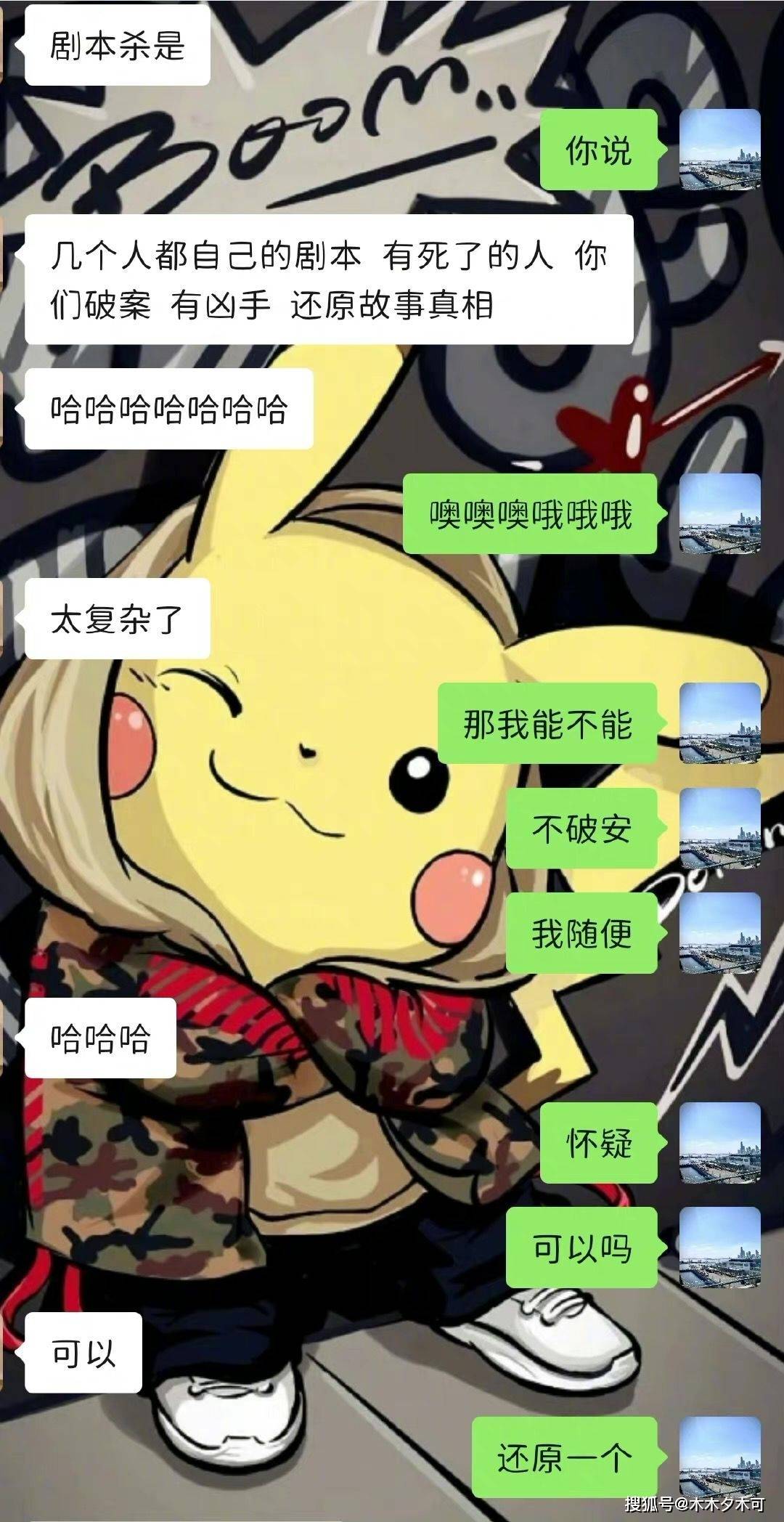Screen dimensions: 784x1522
Task: Open profile from avatar beside '那我能不能'
Action: [x=719, y=723]
